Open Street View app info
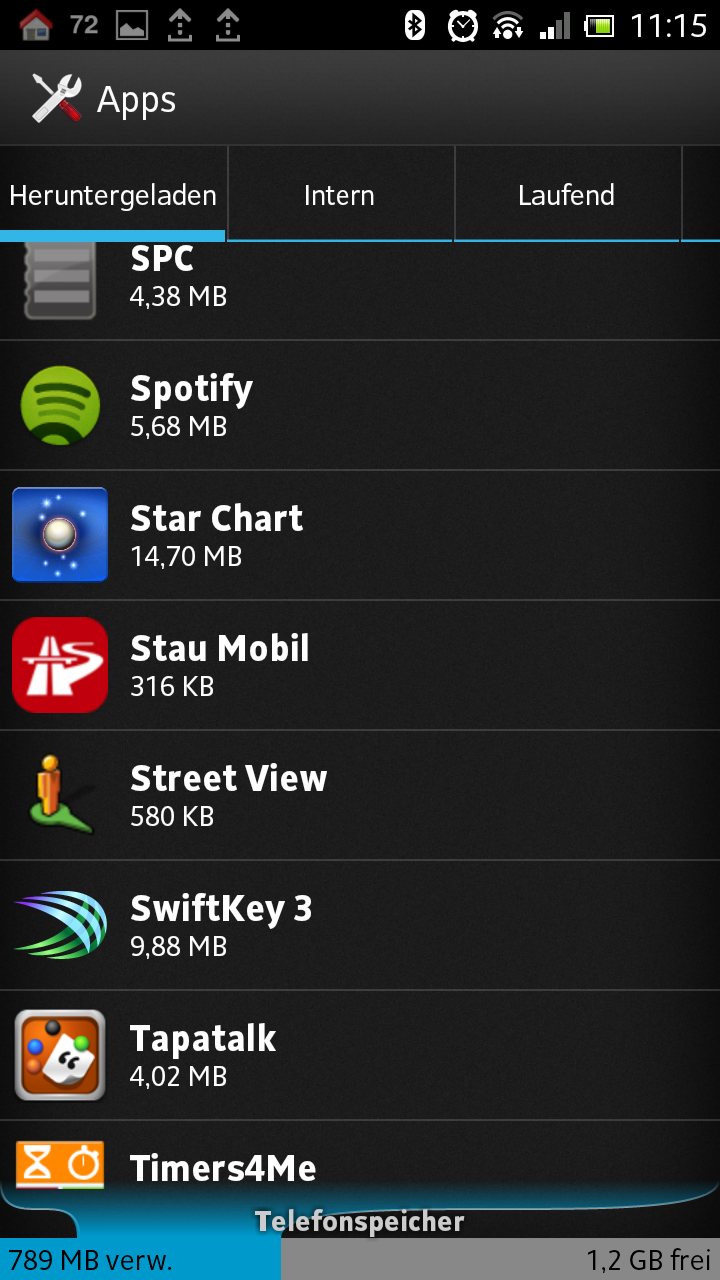 [360, 795]
